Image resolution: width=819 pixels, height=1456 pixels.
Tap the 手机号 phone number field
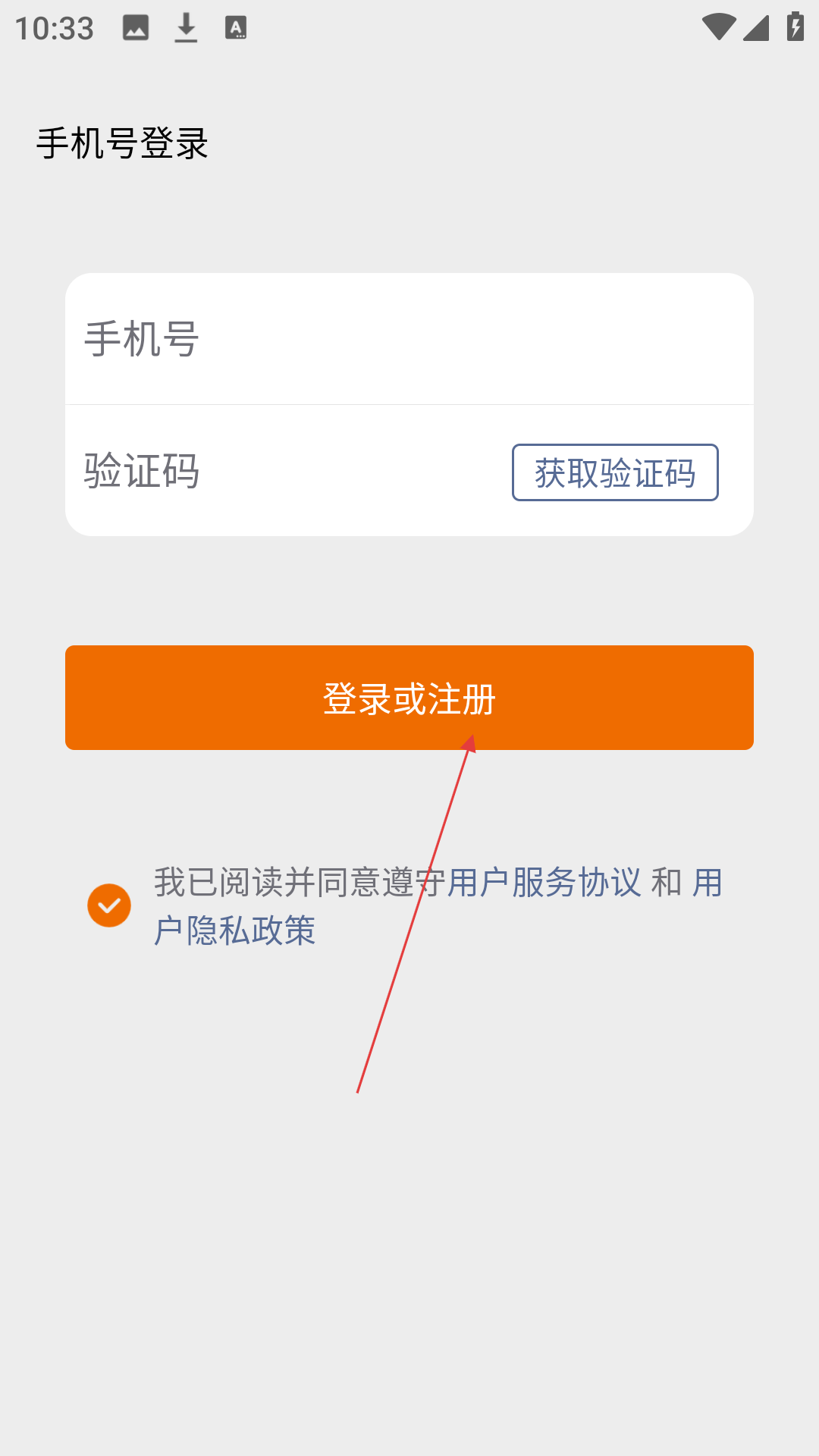tap(409, 339)
